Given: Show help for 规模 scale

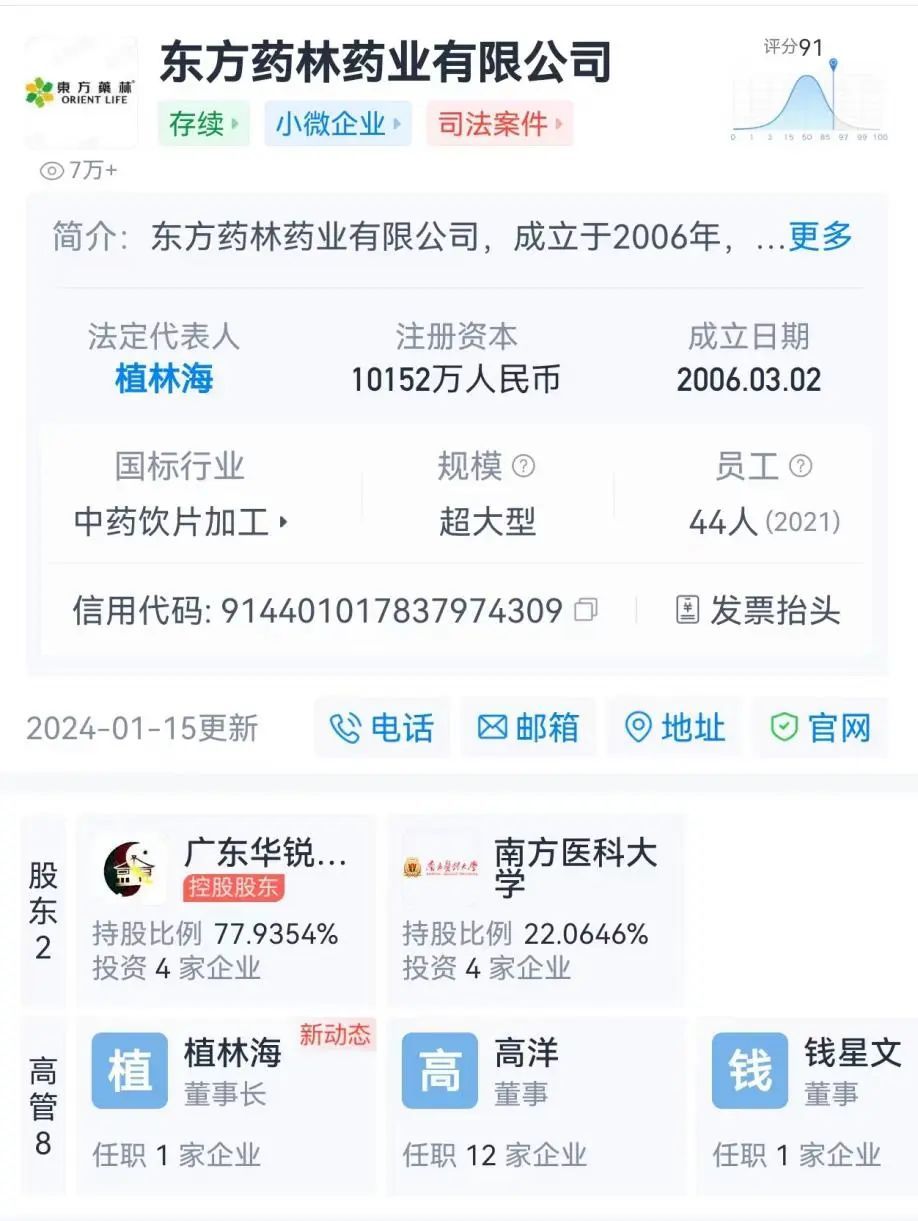Looking at the screenshot, I should [x=523, y=466].
